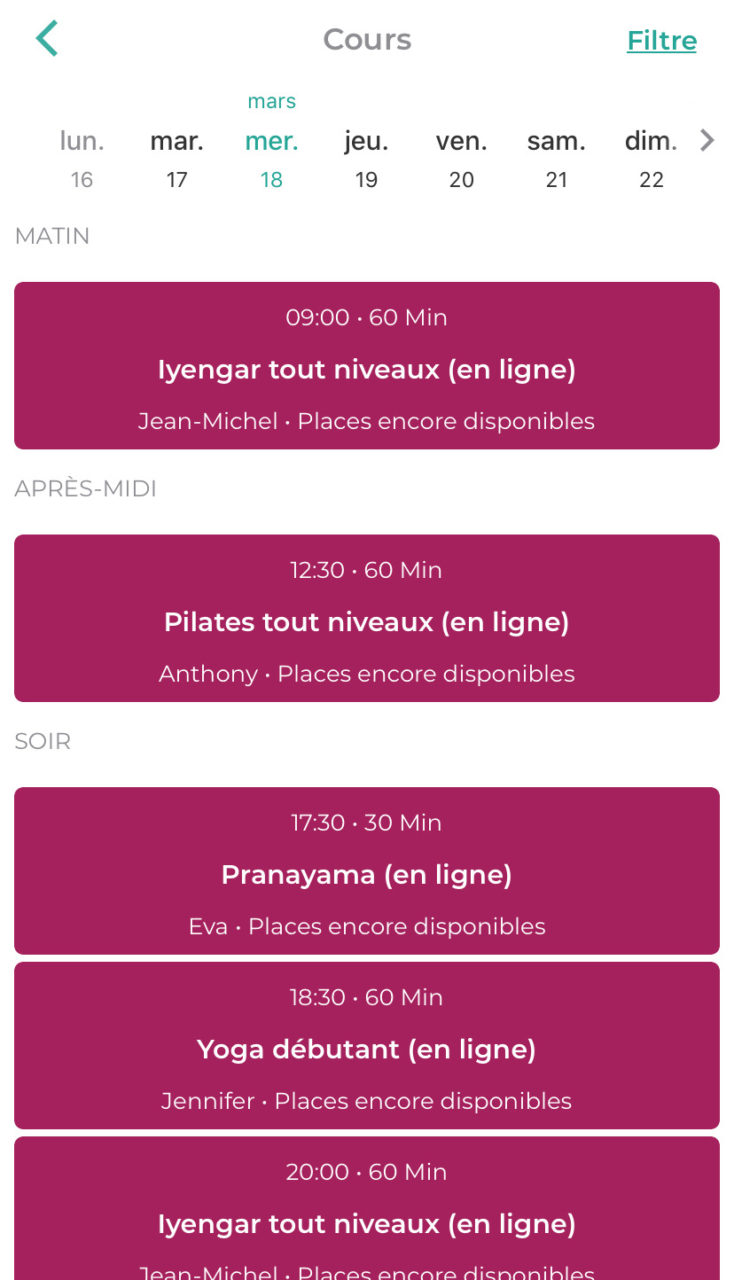Open the 09:00 Iyengar tout niveaux class
Screen dimensions: 734x1280
[367, 366]
